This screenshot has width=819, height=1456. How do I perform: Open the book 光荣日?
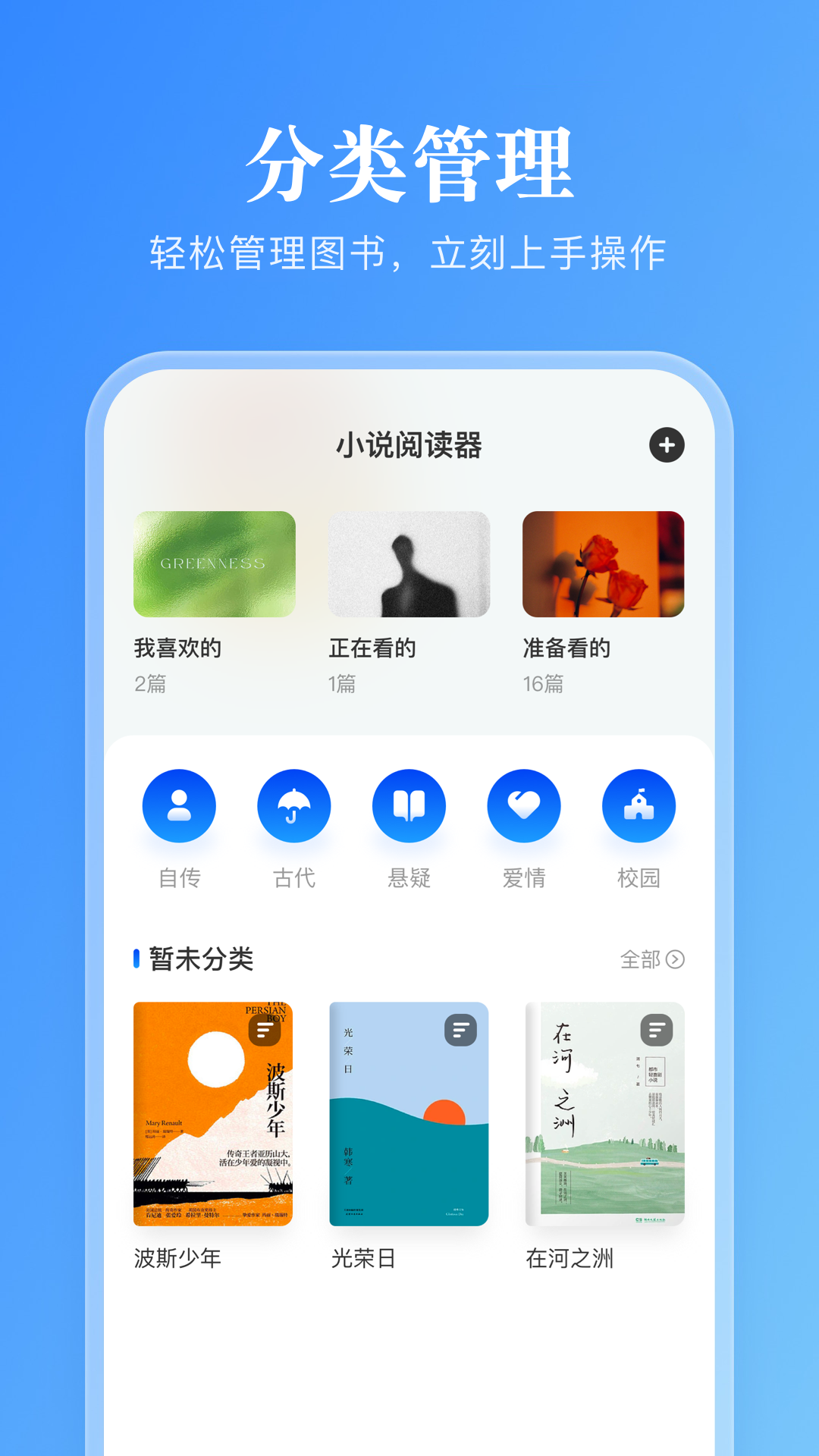pos(410,1115)
